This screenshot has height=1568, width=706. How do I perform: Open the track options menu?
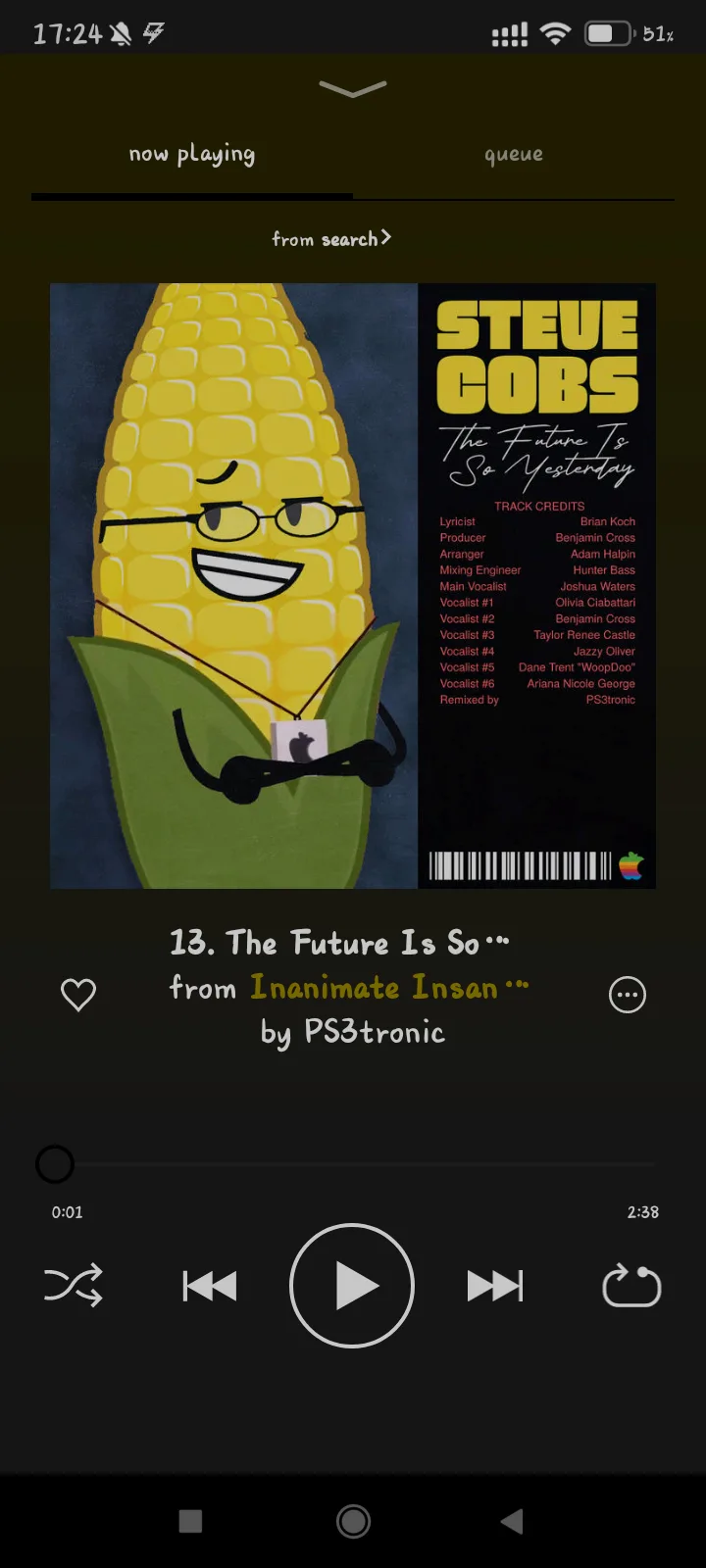[x=628, y=995]
